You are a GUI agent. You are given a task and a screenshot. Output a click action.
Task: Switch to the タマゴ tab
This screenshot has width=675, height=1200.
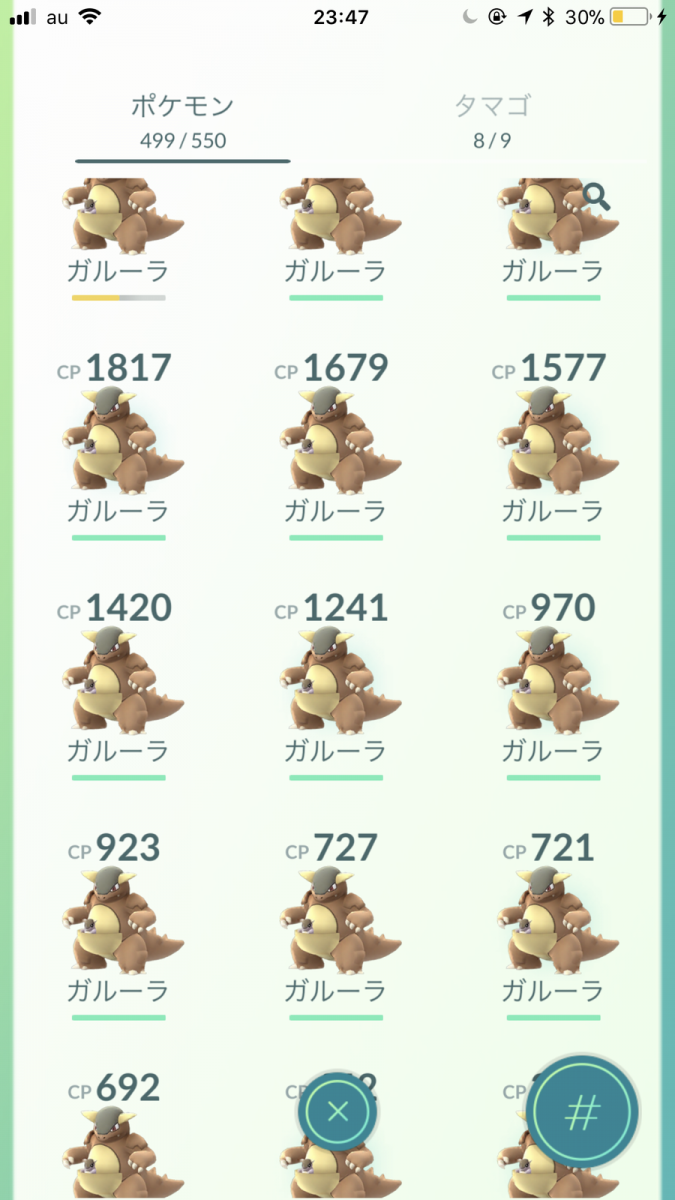click(x=492, y=120)
